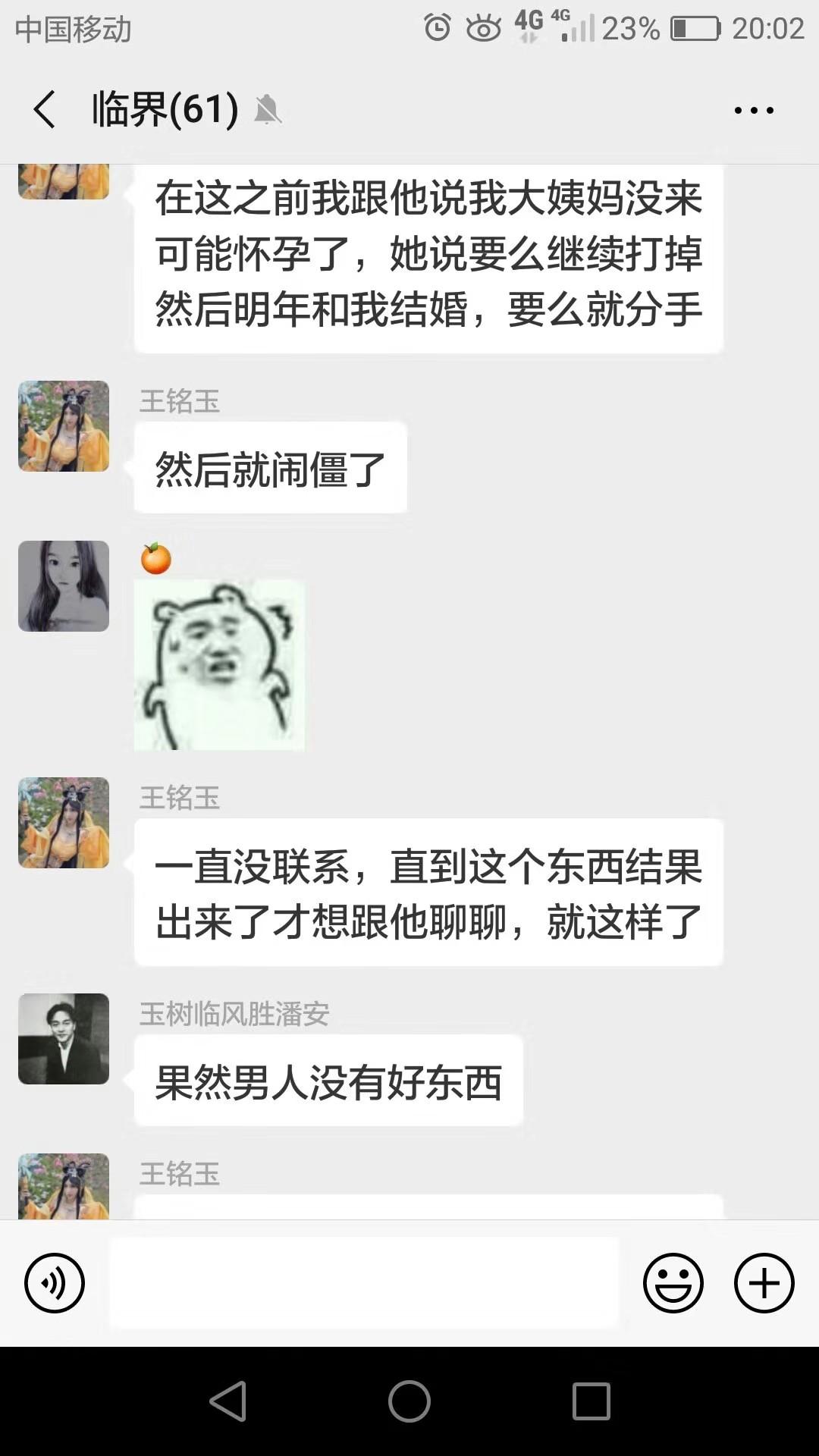Open the bear meme sticker image
Viewport: 819px width, 1456px height.
(x=220, y=665)
